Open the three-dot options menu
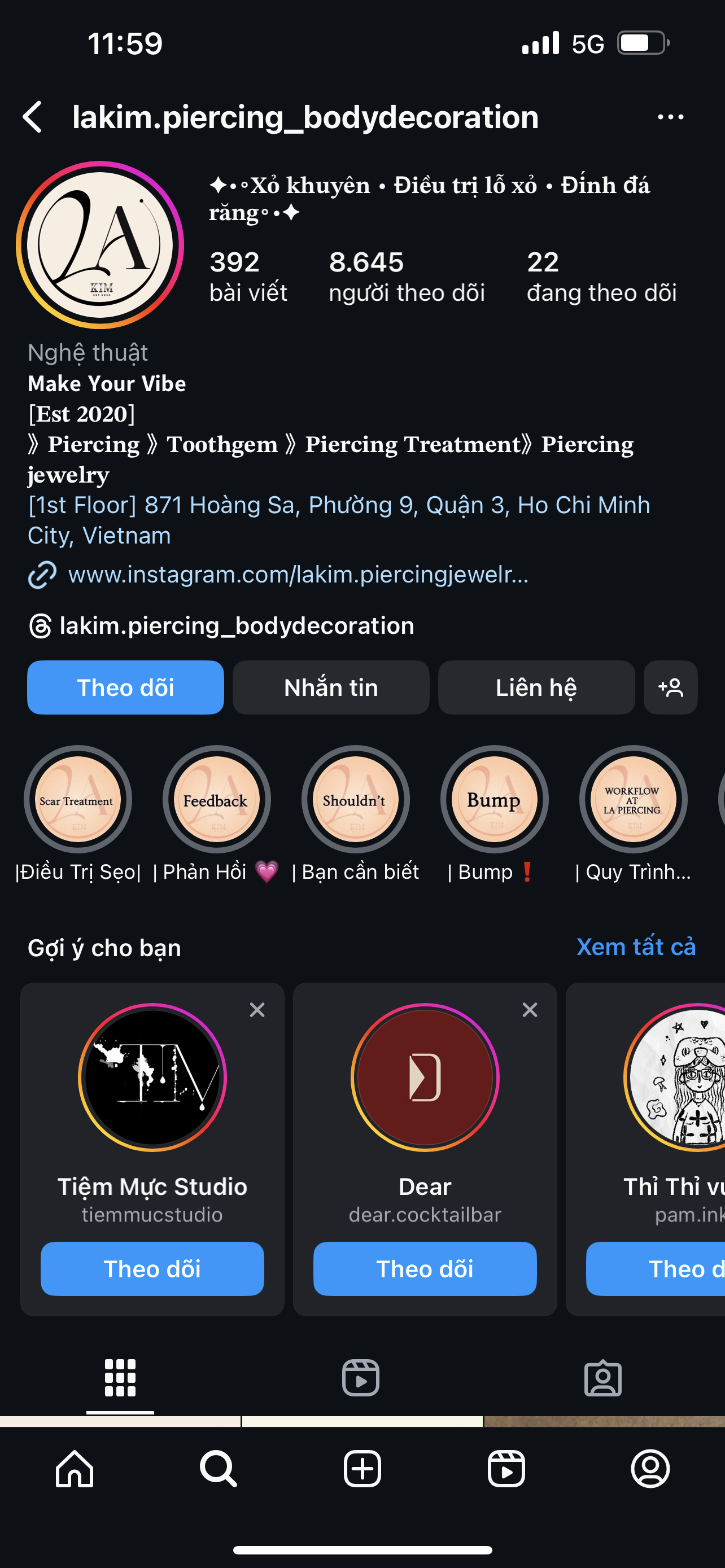Viewport: 725px width, 1568px height. [x=670, y=116]
